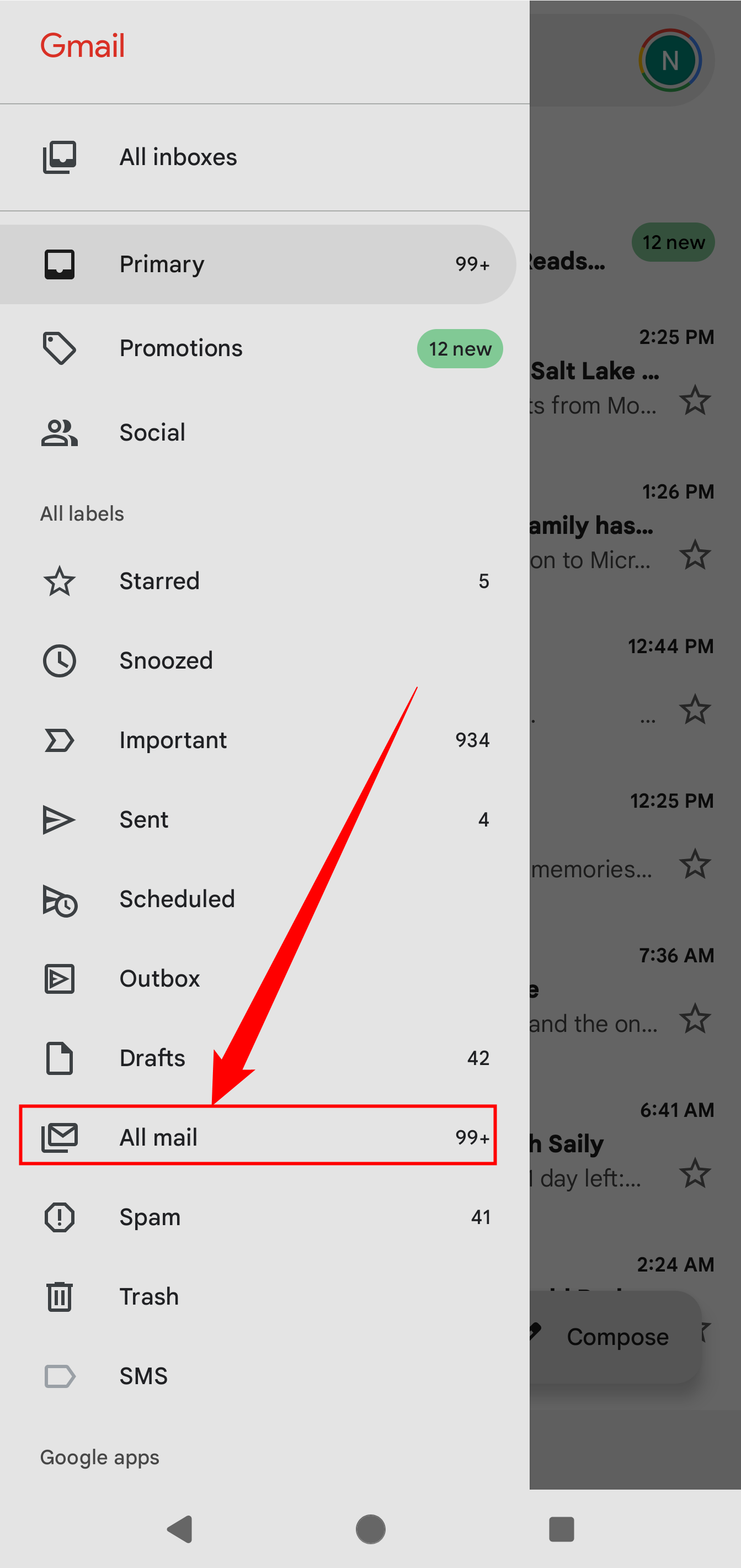The image size is (741, 1568).
Task: View Starred emails
Action: pyautogui.click(x=159, y=581)
